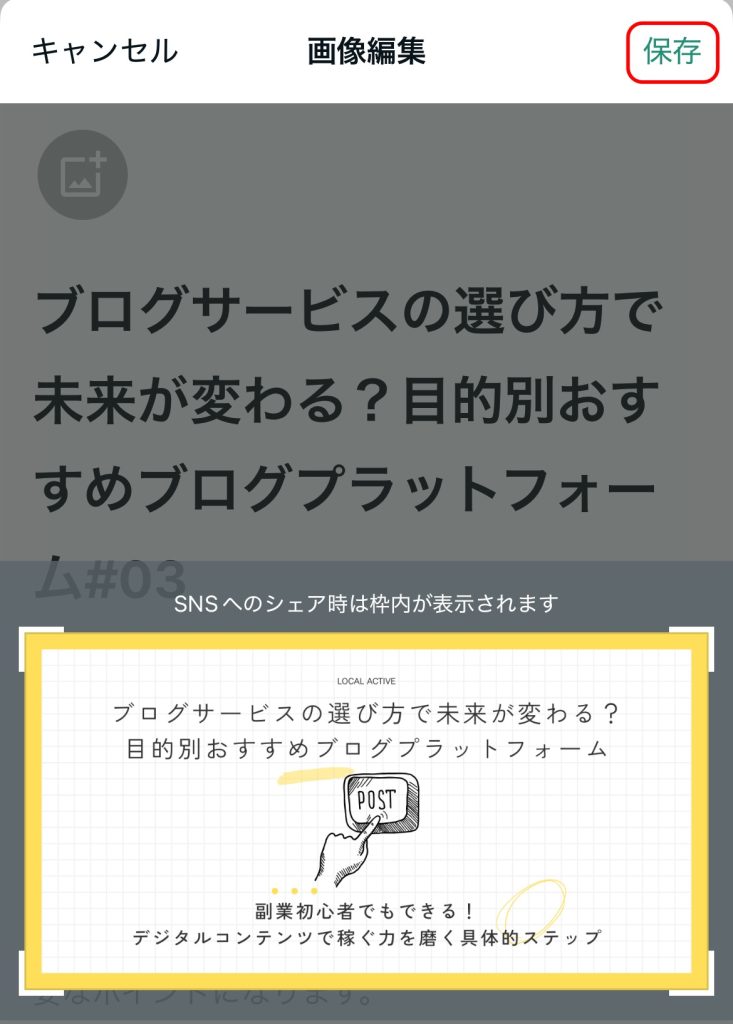733x1024 pixels.
Task: Save the edited image with 保存
Action: point(672,51)
